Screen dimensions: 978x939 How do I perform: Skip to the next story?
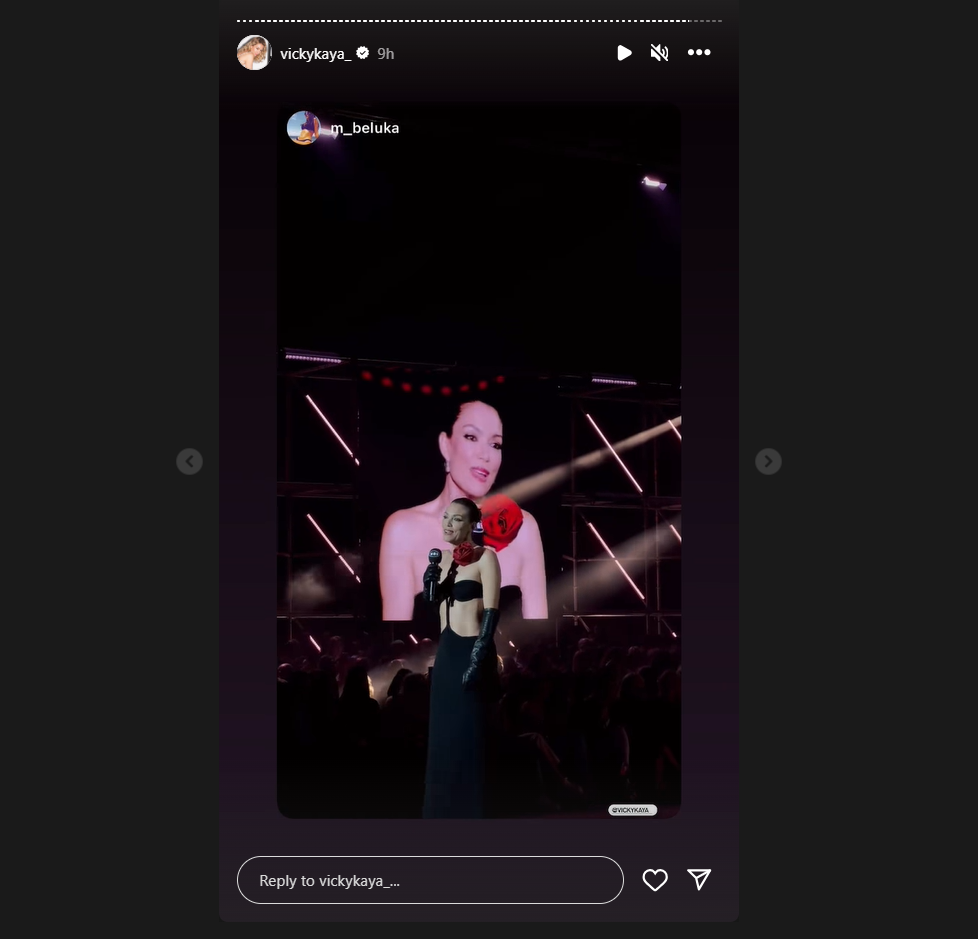[x=768, y=461]
